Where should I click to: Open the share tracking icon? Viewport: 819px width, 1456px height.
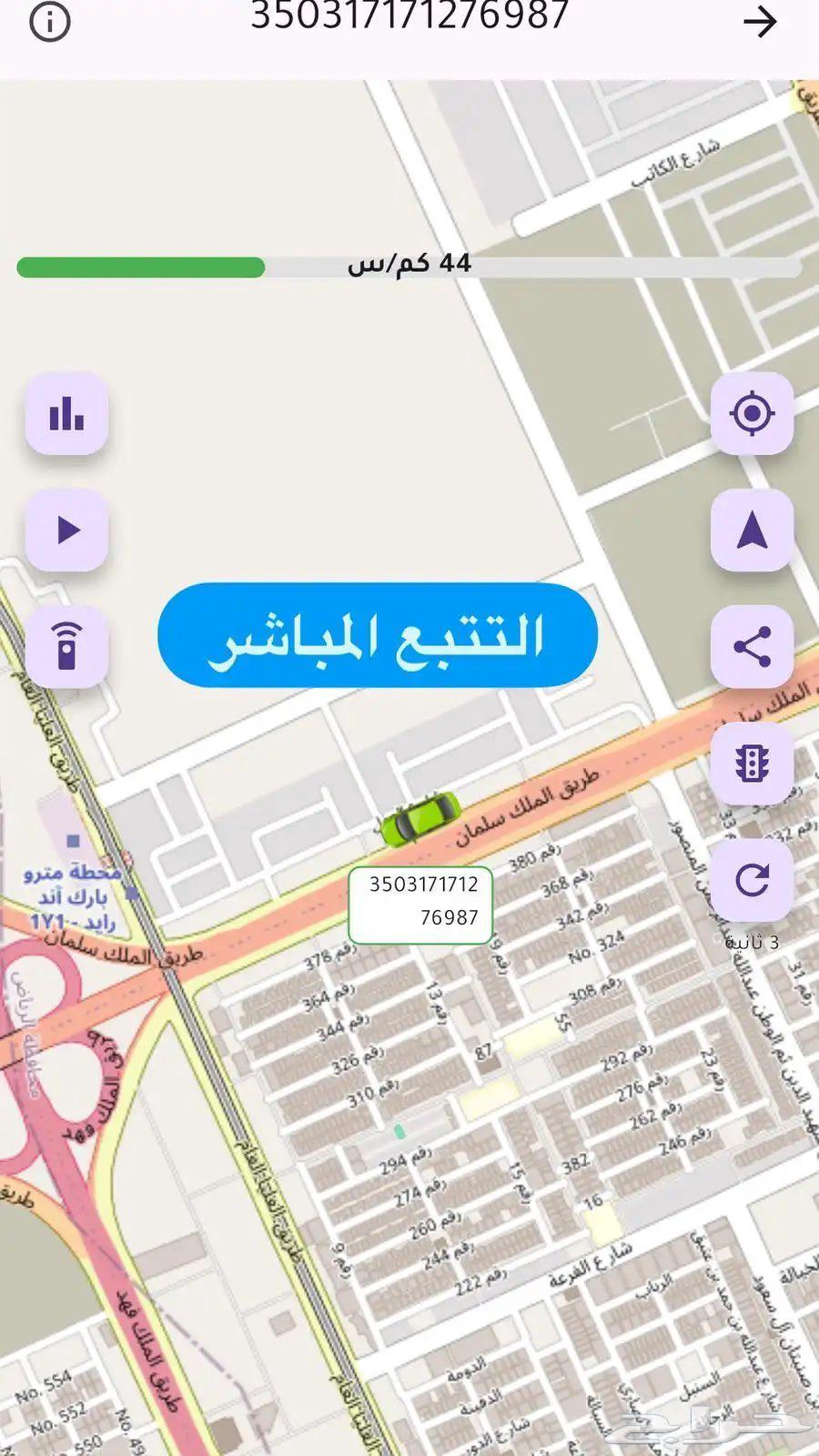[752, 648]
